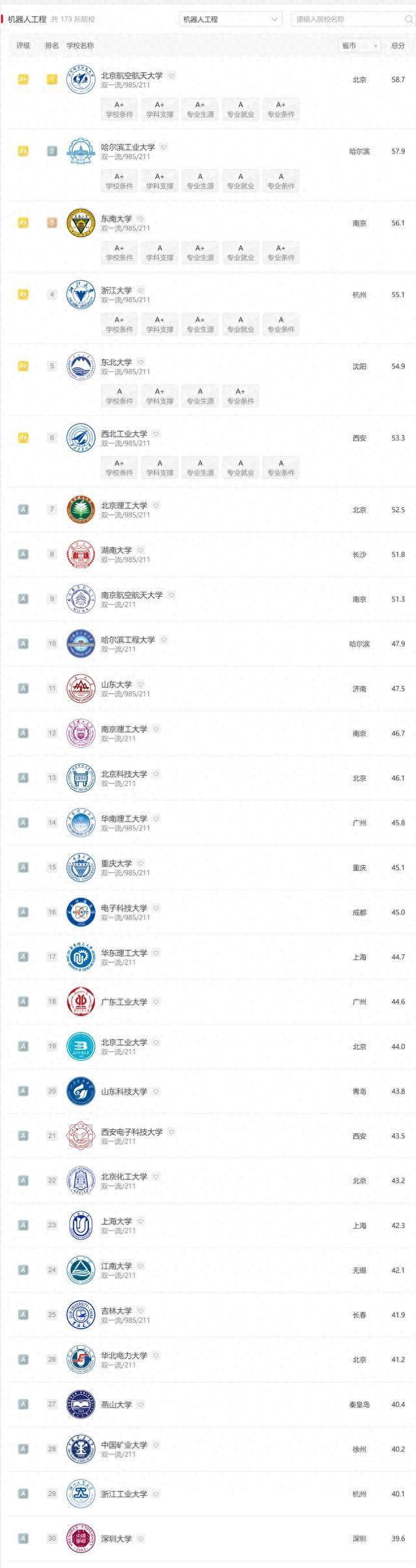
Task: Favorite 东南大学 with the heart icon
Action: pos(140,219)
